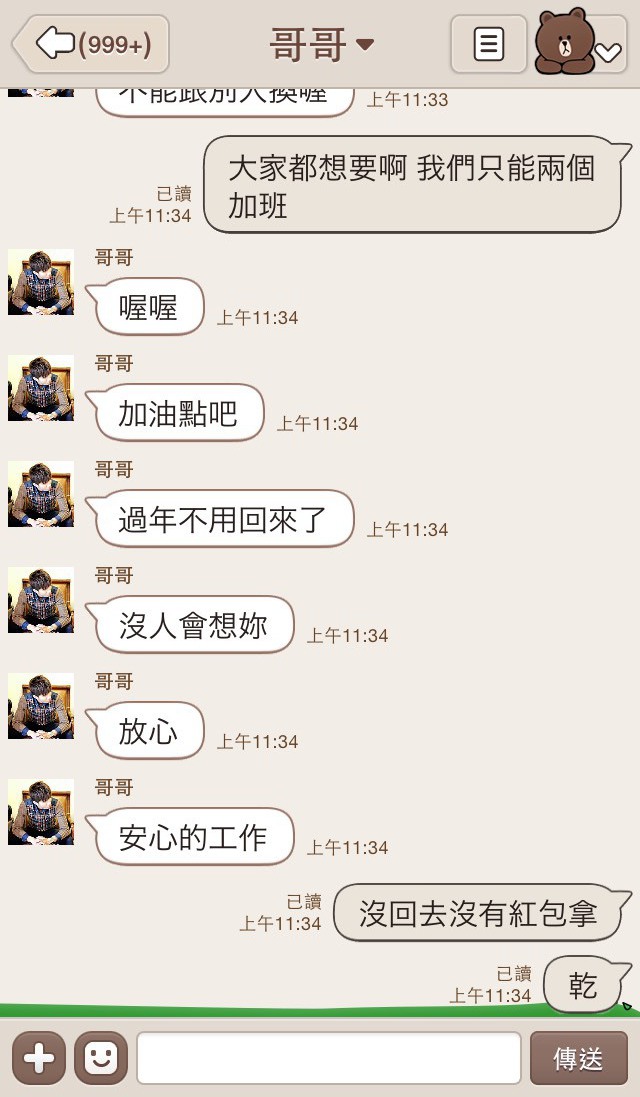Viewport: 640px width, 1097px height.
Task: View 哥哥's profile photo beside 喔喔
Action: [x=41, y=282]
